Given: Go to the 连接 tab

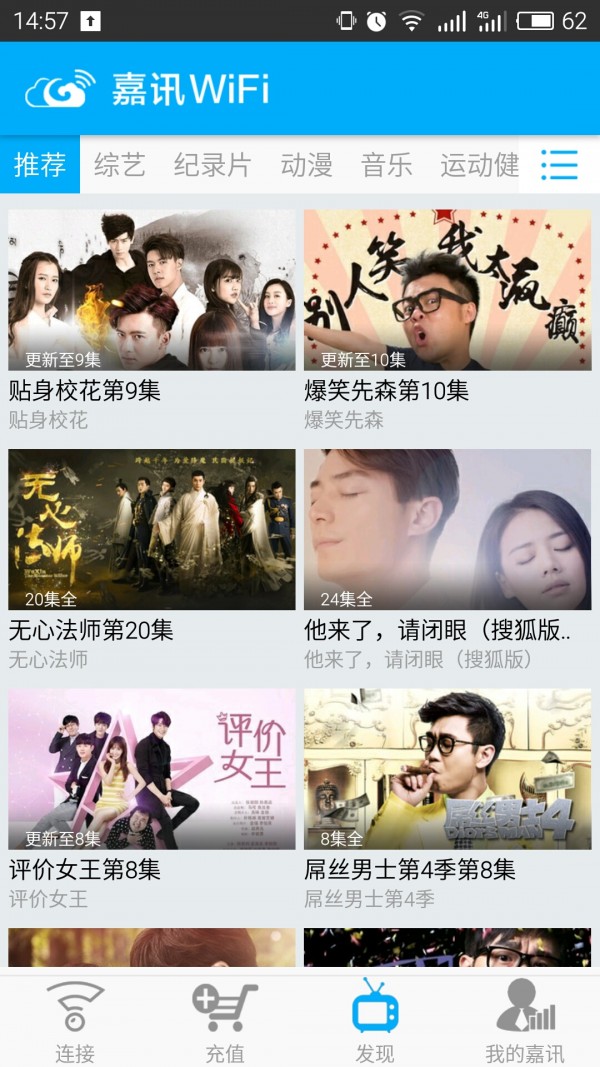Looking at the screenshot, I should (x=75, y=1021).
